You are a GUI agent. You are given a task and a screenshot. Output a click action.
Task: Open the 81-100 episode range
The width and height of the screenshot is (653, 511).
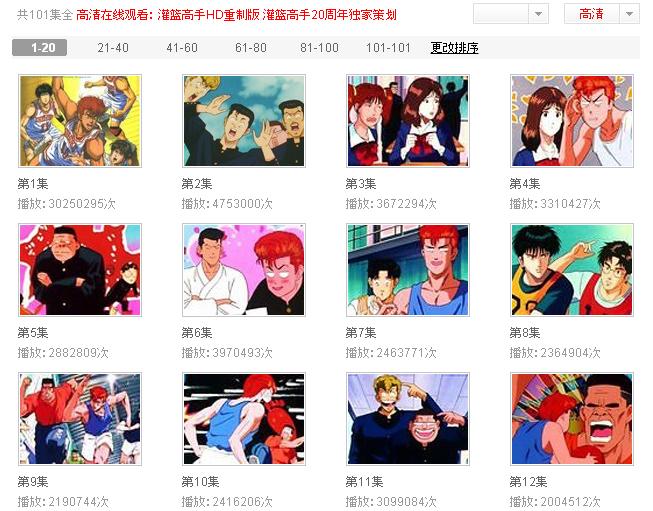pos(319,48)
